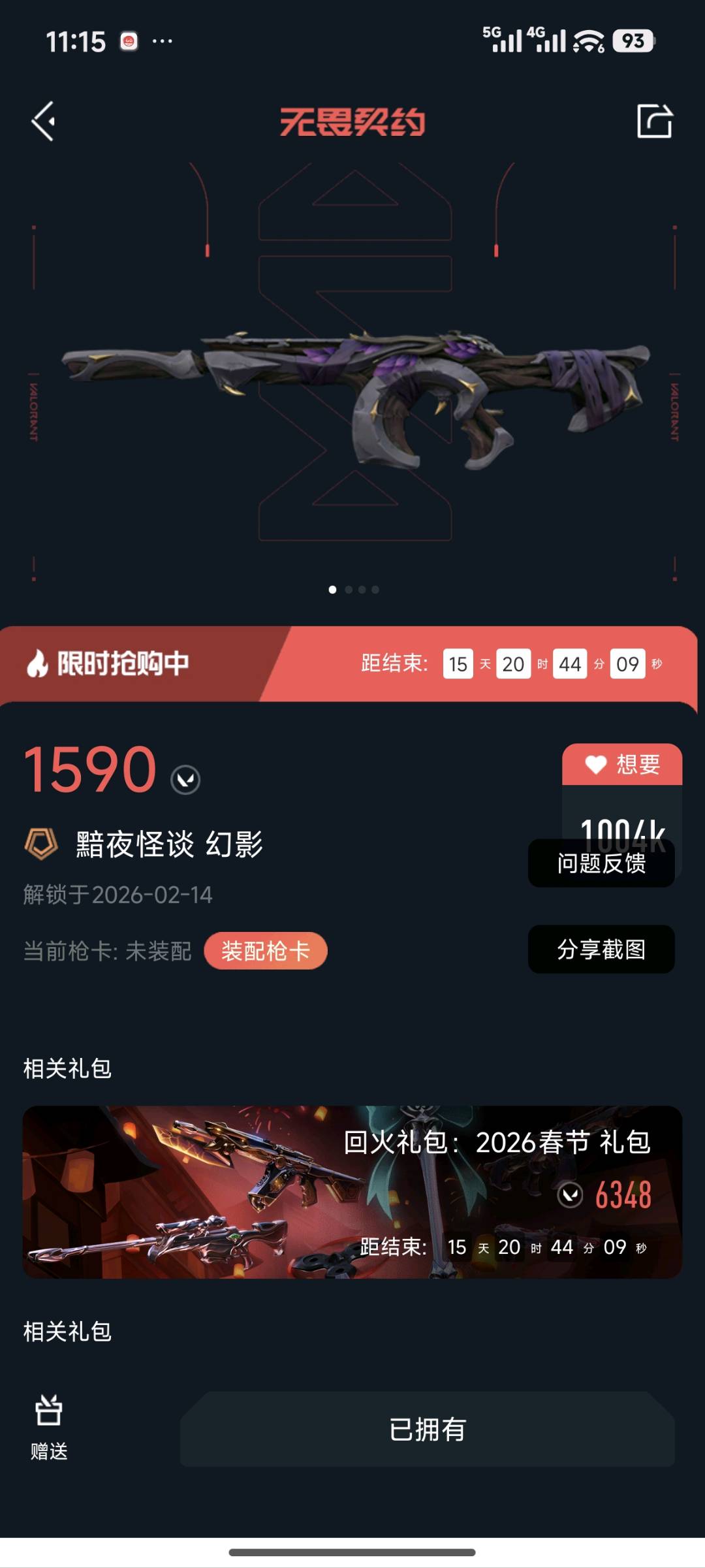The width and height of the screenshot is (705, 1568).
Task: Open the share icon at top right
Action: tap(654, 121)
